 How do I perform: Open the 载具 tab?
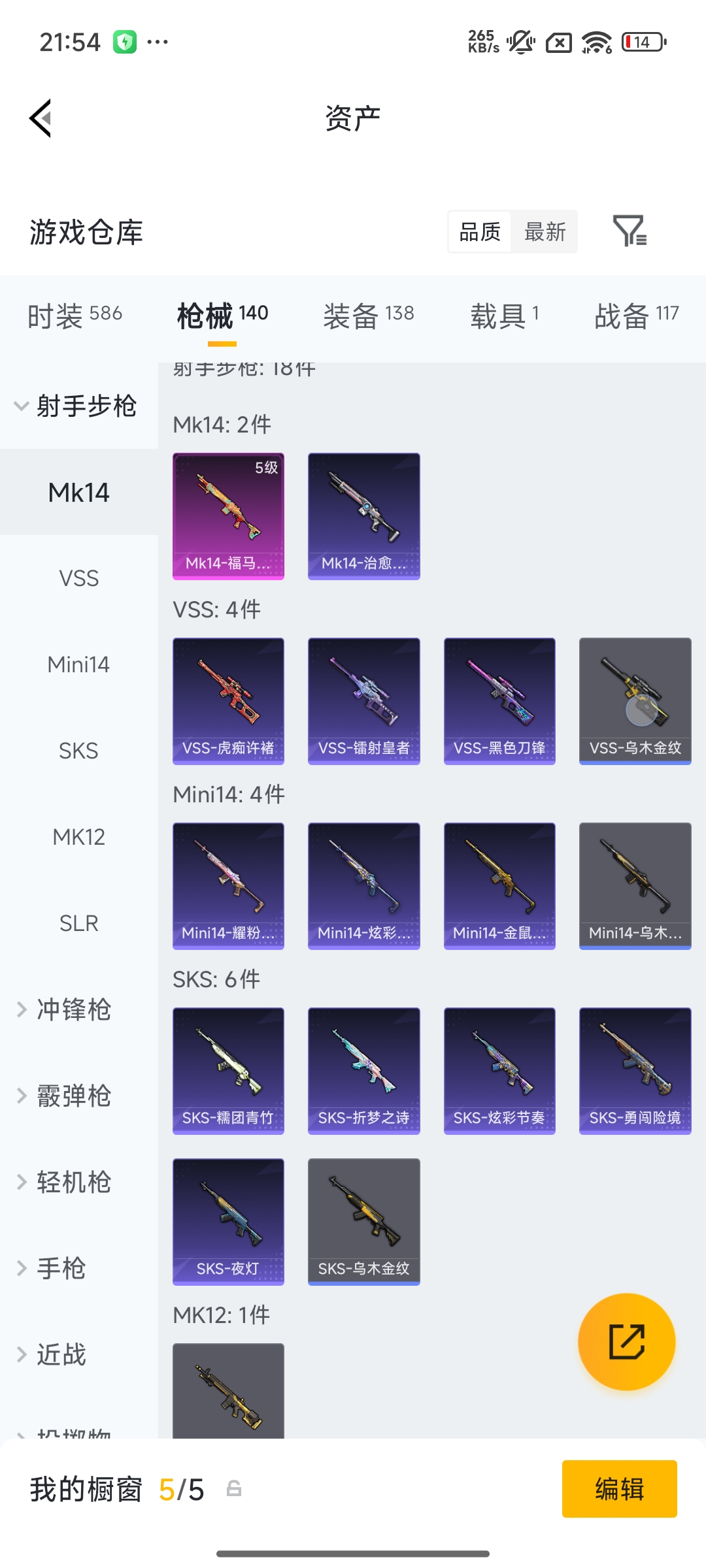pos(504,316)
